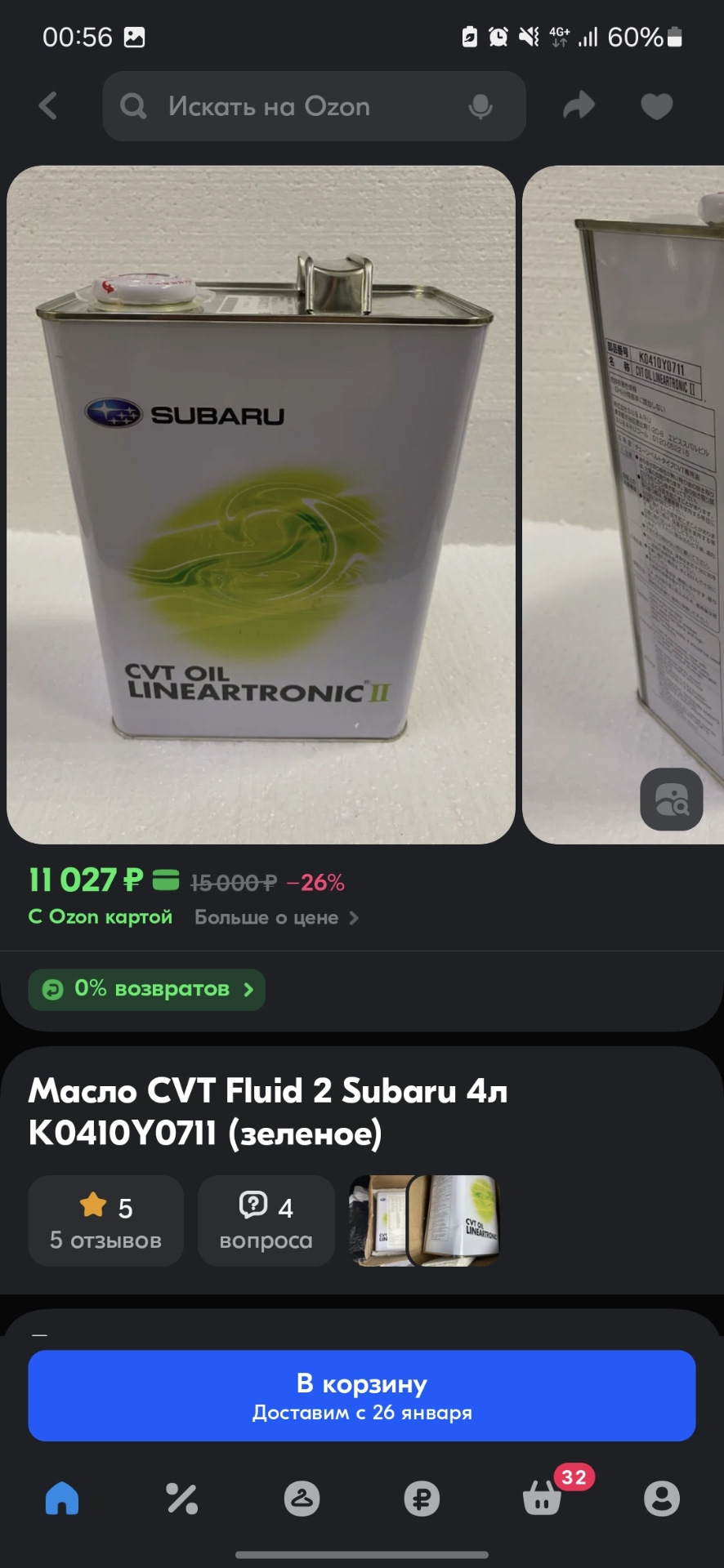Add item with В корзину button

coord(362,1396)
